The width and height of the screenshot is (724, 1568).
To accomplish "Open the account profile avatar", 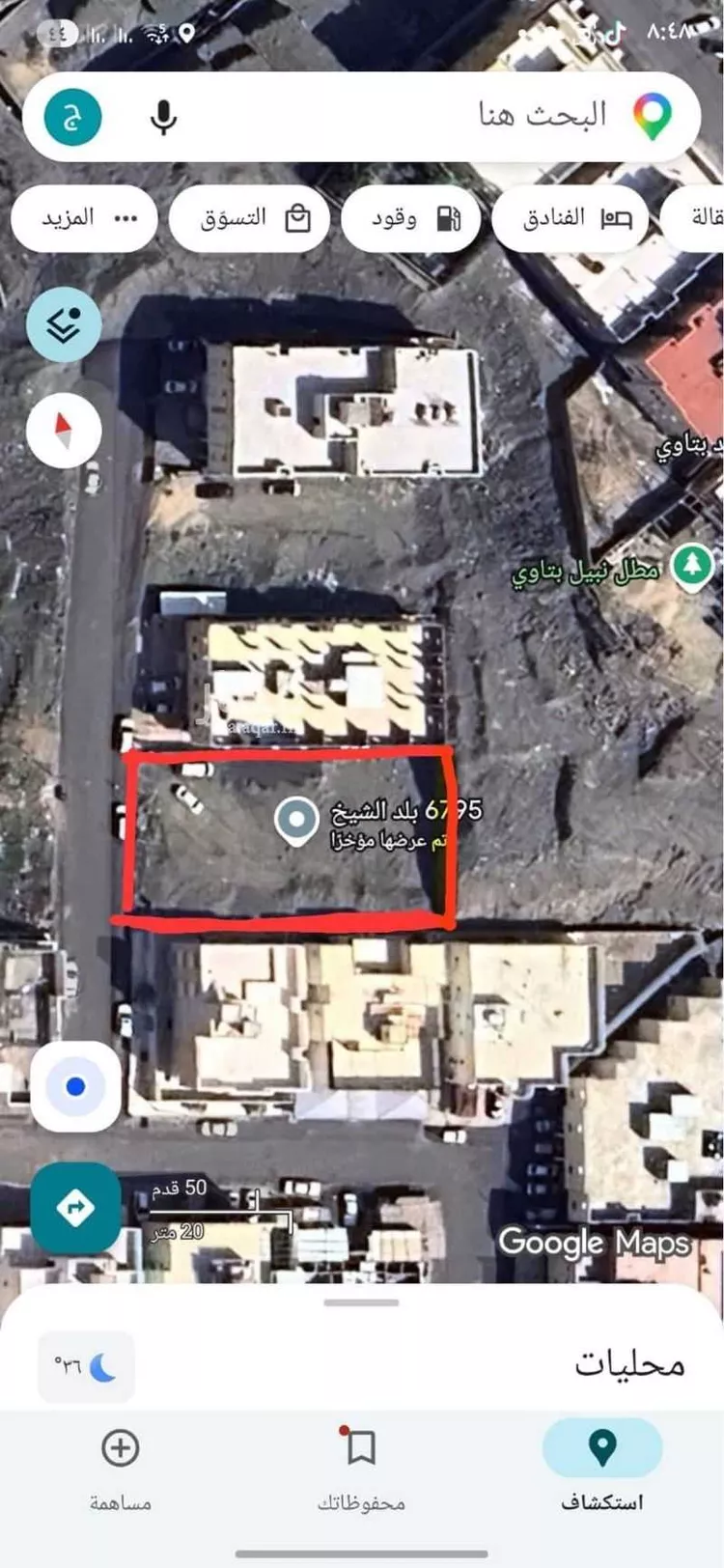I will tap(73, 118).
